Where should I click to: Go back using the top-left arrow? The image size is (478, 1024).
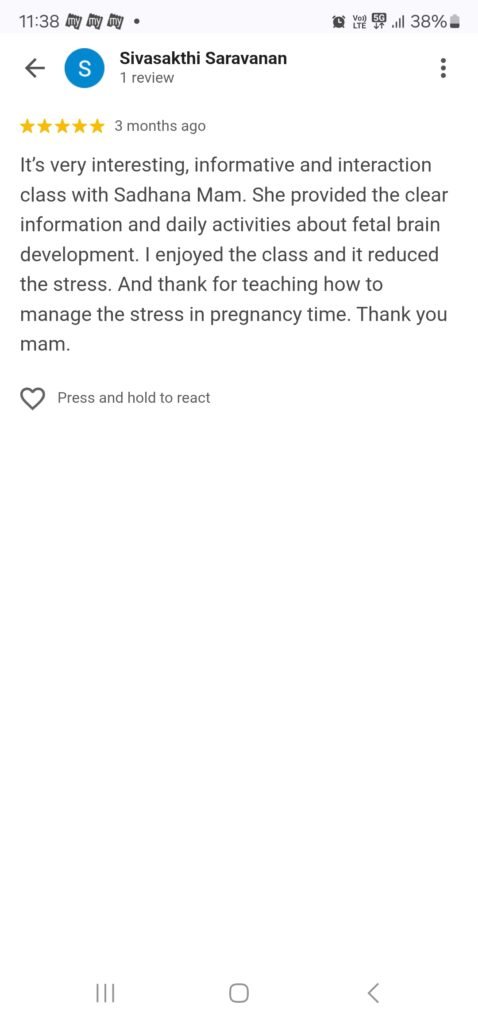(35, 67)
